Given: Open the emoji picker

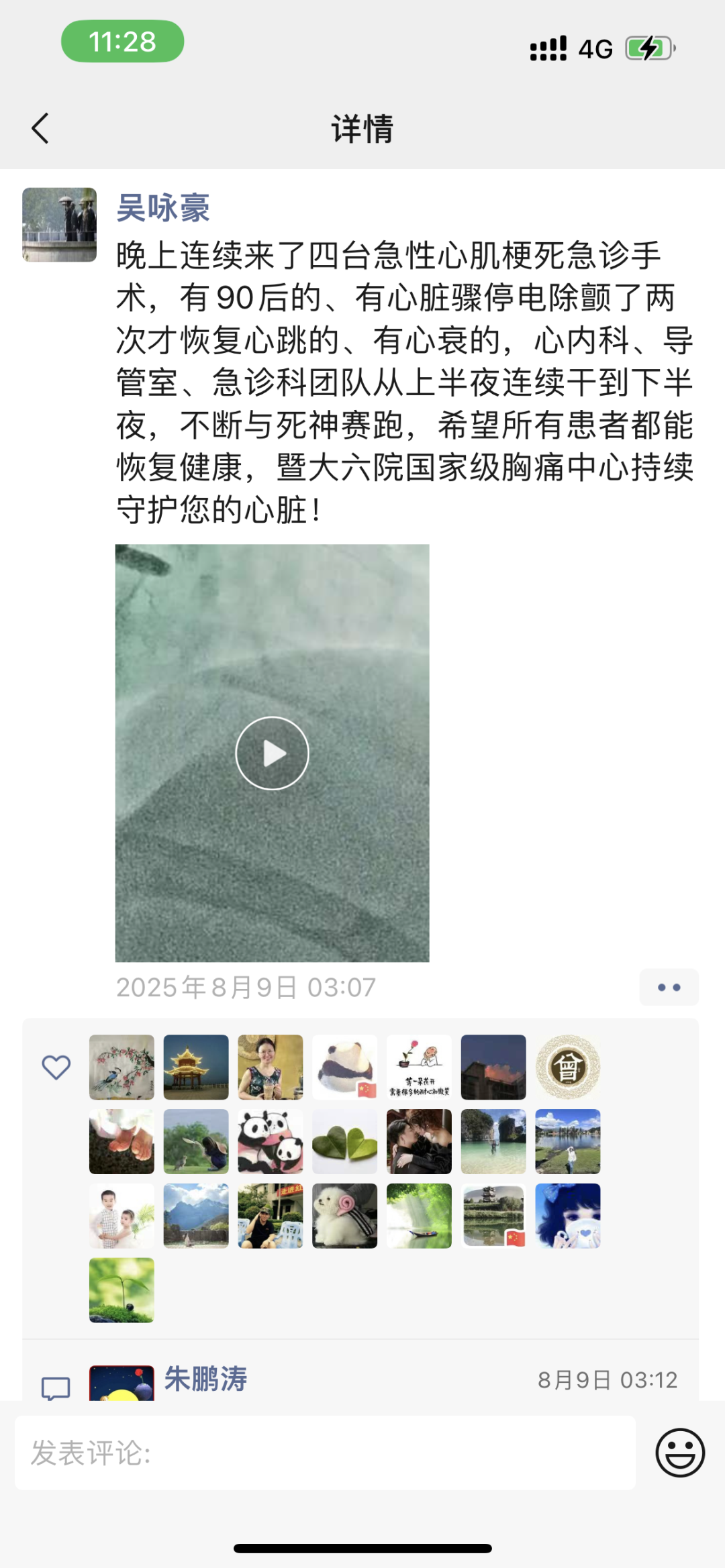Looking at the screenshot, I should [679, 1453].
